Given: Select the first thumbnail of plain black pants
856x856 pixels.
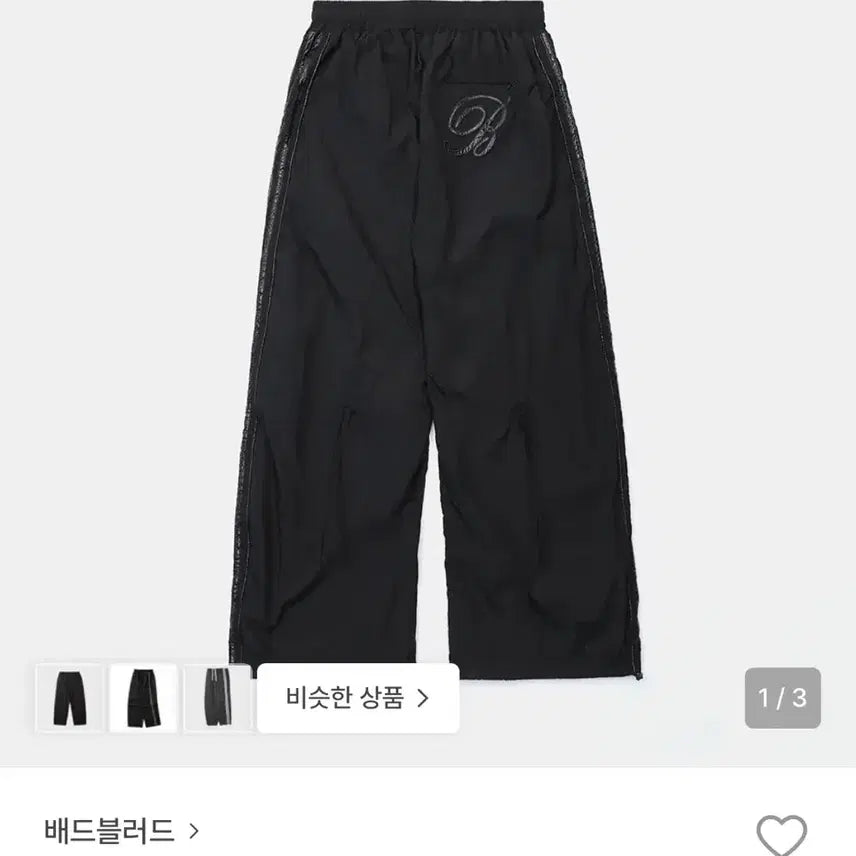Looking at the screenshot, I should [70, 698].
